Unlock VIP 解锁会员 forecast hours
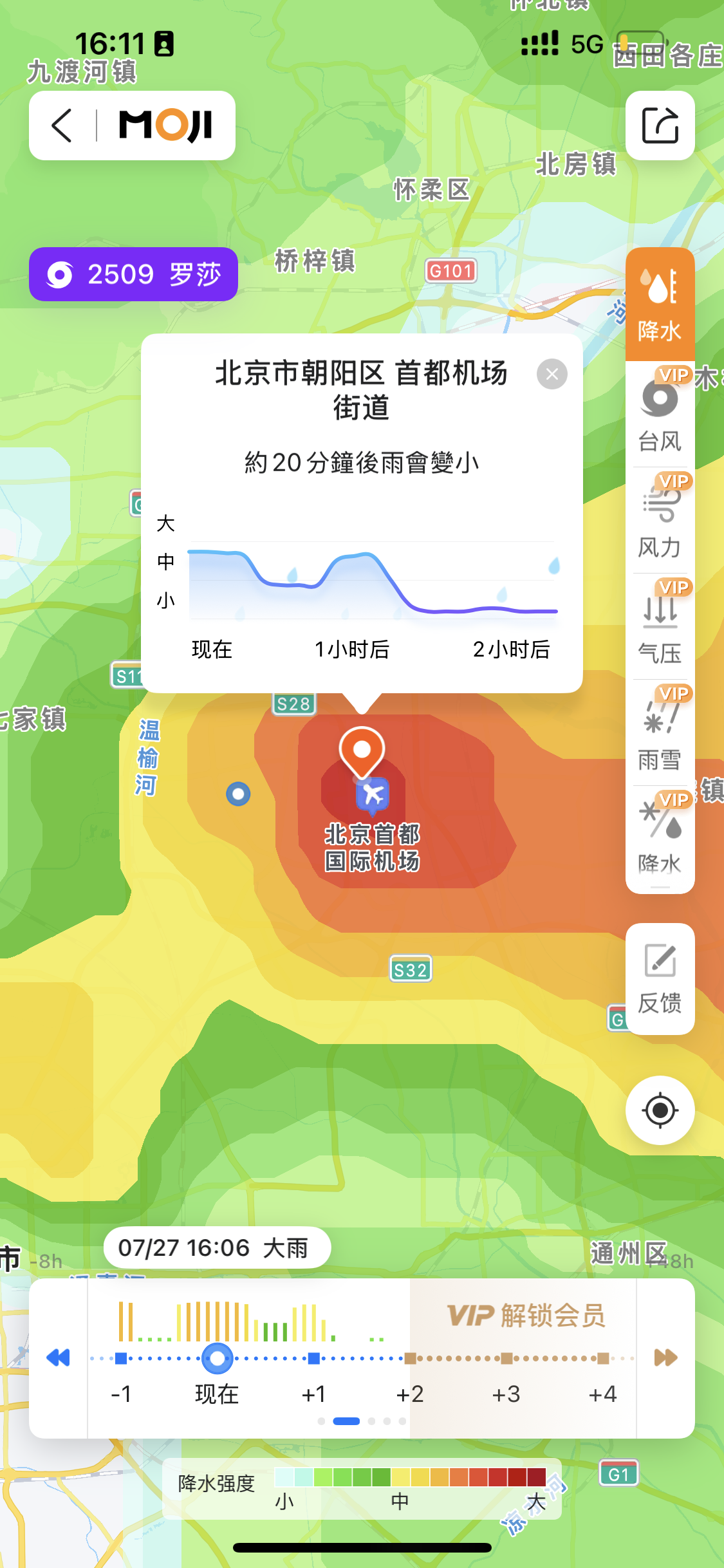The image size is (724, 1568). 526,1315
